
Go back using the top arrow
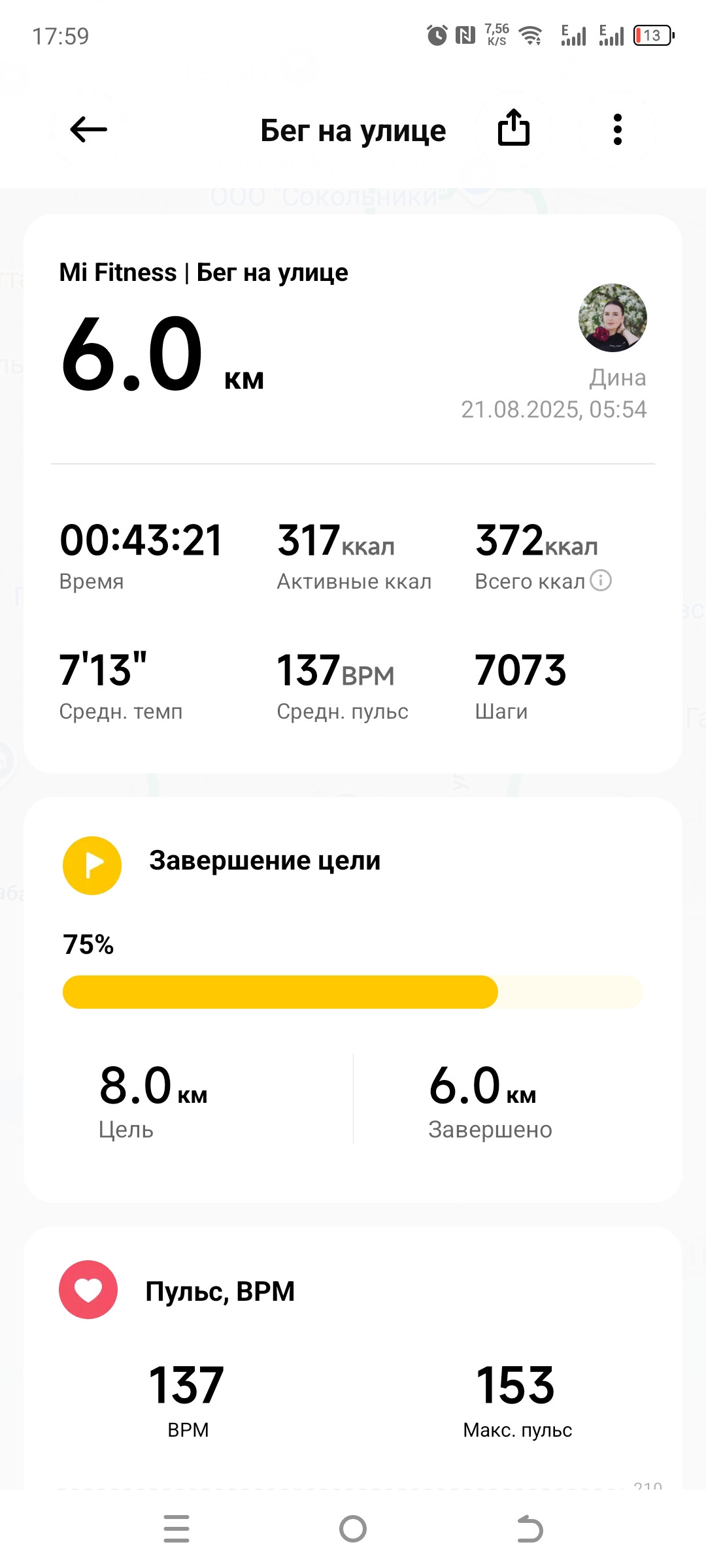pos(88,129)
